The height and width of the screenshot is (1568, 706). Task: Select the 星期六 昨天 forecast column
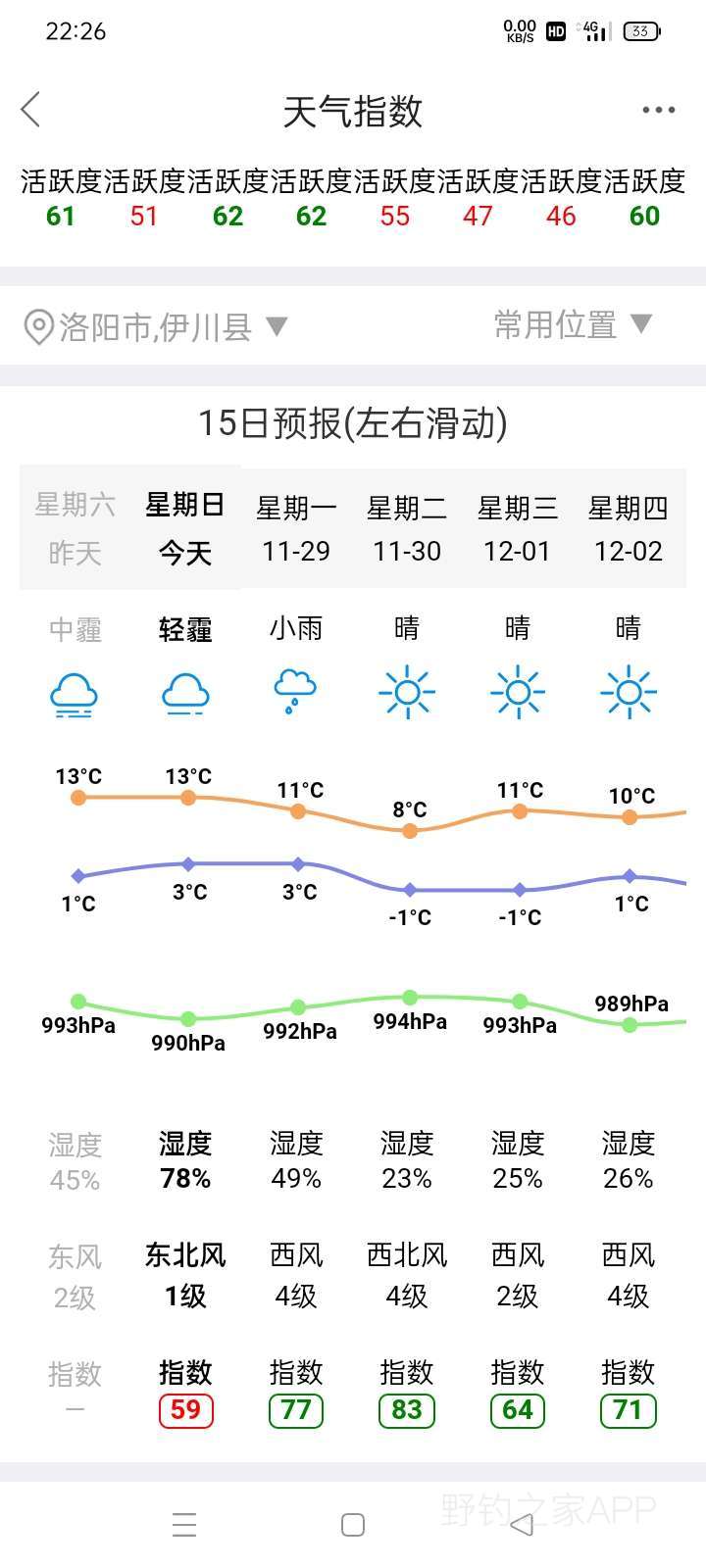[76, 528]
